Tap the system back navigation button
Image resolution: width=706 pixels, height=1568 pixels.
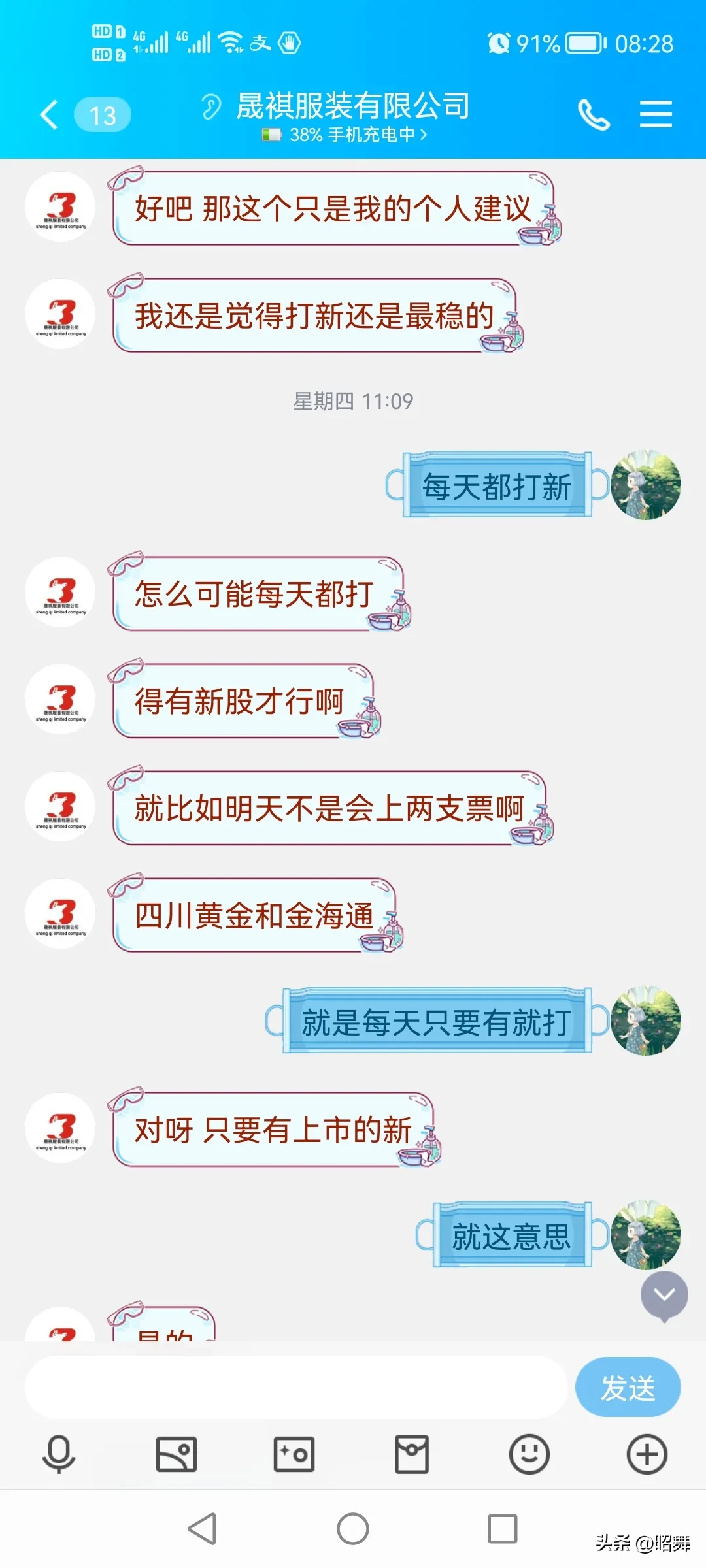click(202, 1529)
